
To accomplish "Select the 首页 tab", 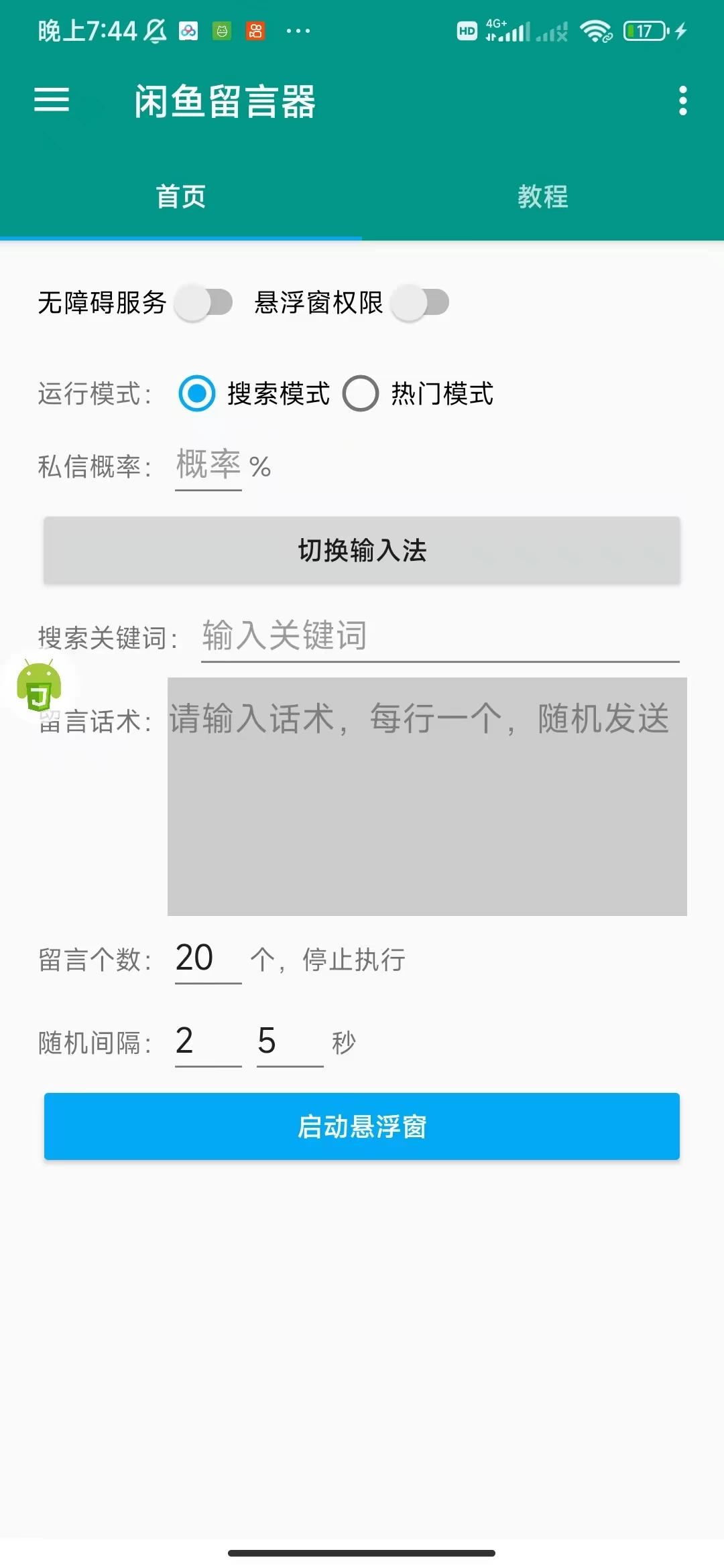I will pos(181,197).
